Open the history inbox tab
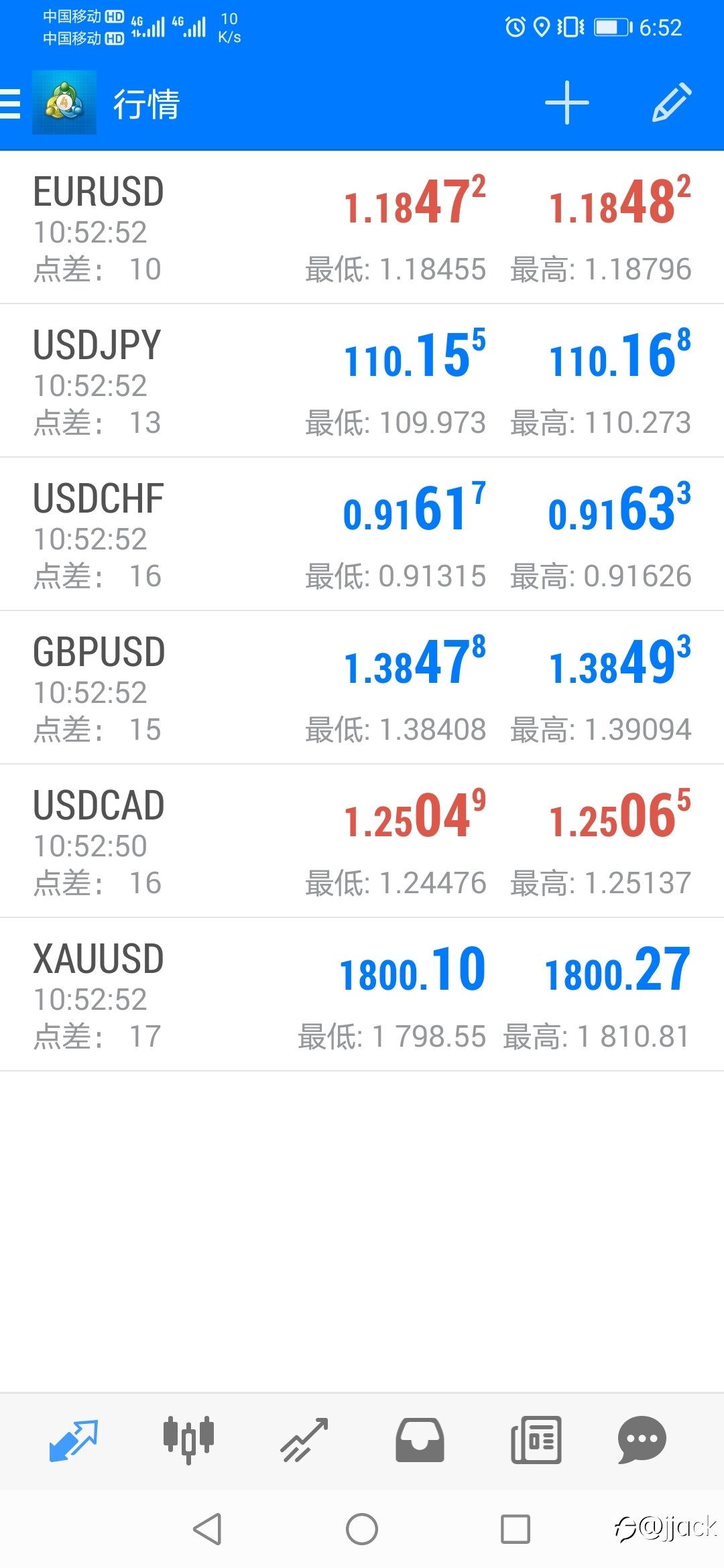The height and width of the screenshot is (1568, 724). click(420, 1440)
